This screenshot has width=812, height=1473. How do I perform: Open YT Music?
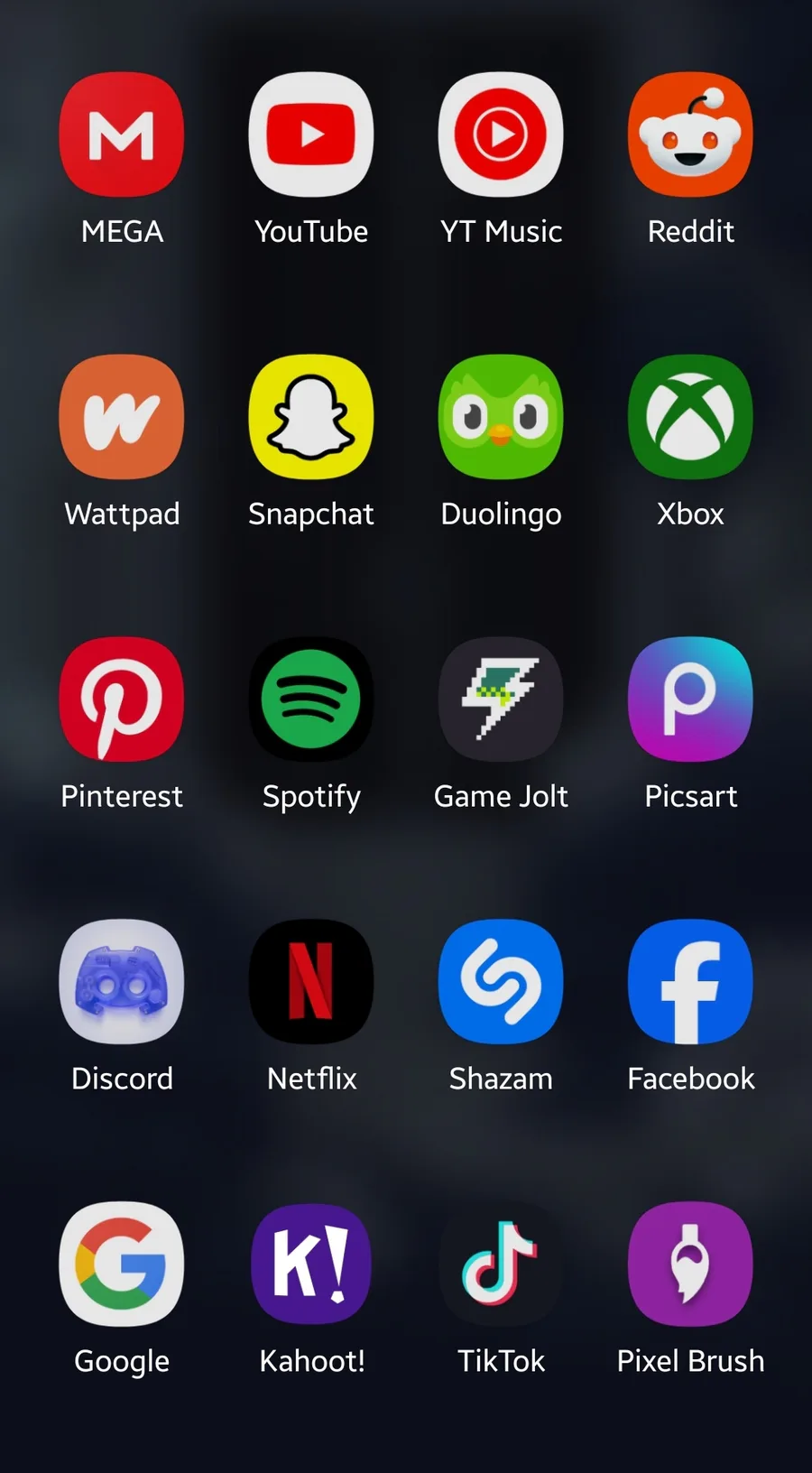click(x=501, y=134)
